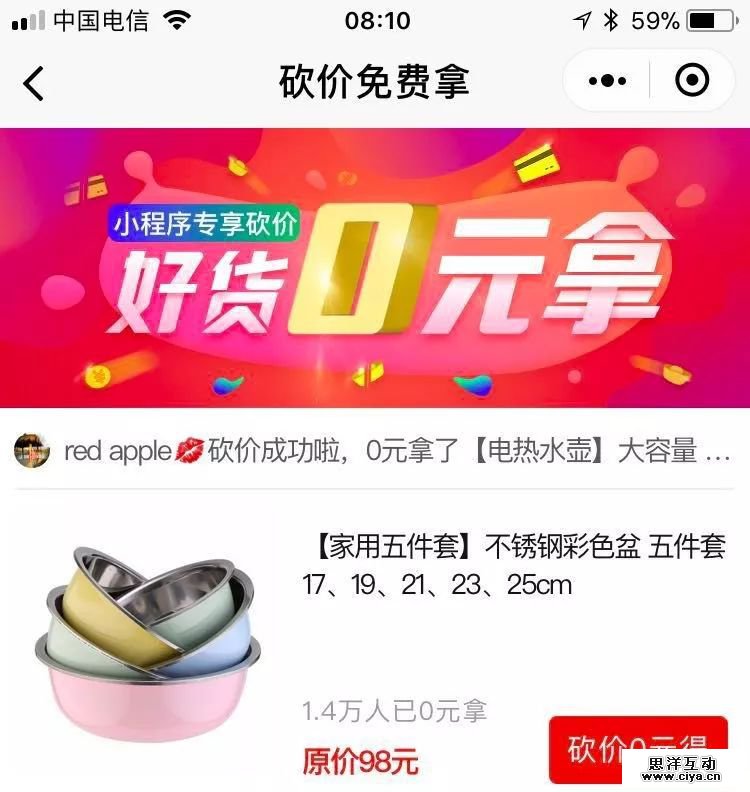Open the mini program more-options menu

pyautogui.click(x=607, y=81)
